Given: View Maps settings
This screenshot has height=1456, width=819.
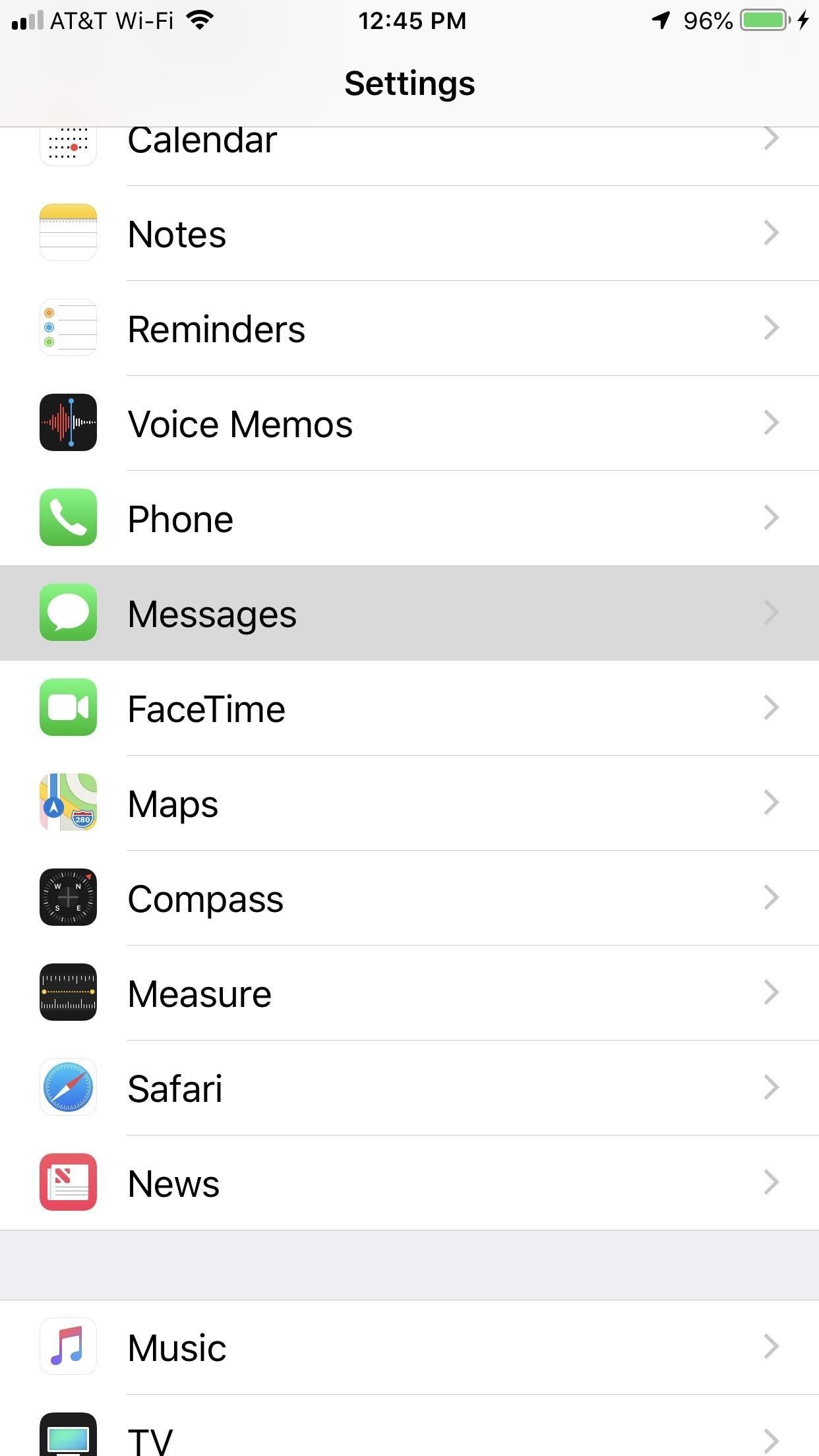Looking at the screenshot, I should tap(409, 804).
